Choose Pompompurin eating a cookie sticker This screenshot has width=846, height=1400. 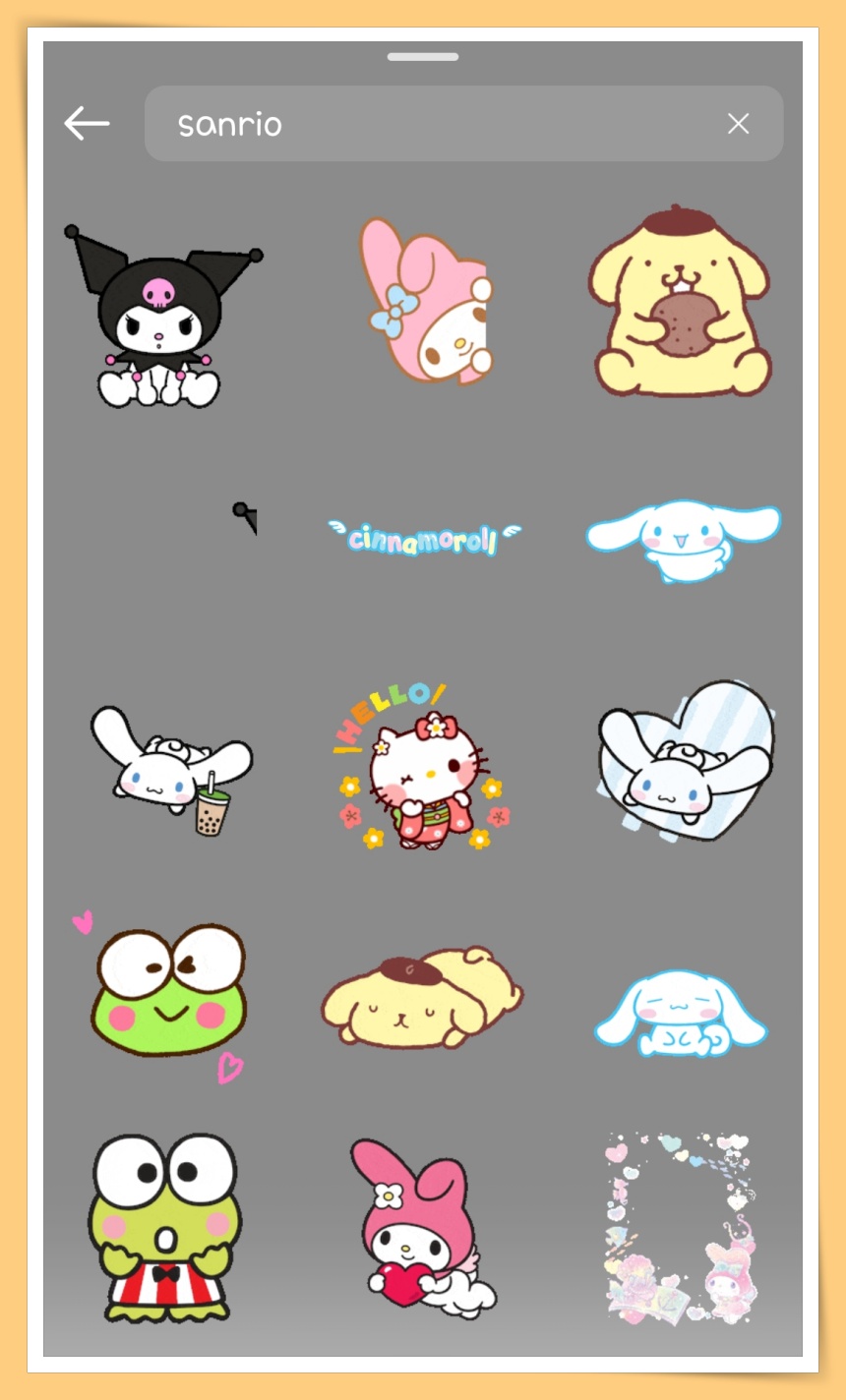(681, 305)
